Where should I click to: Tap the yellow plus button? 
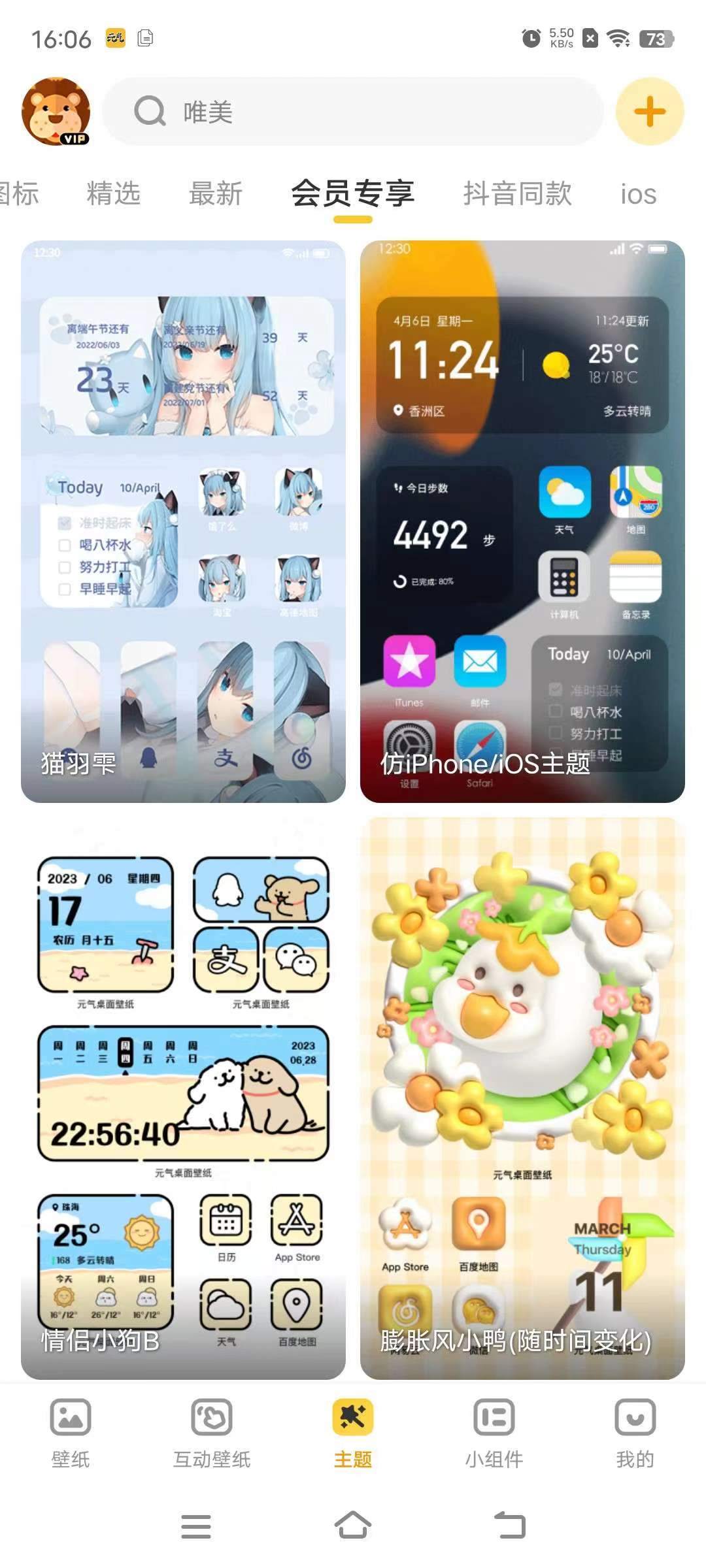[650, 112]
